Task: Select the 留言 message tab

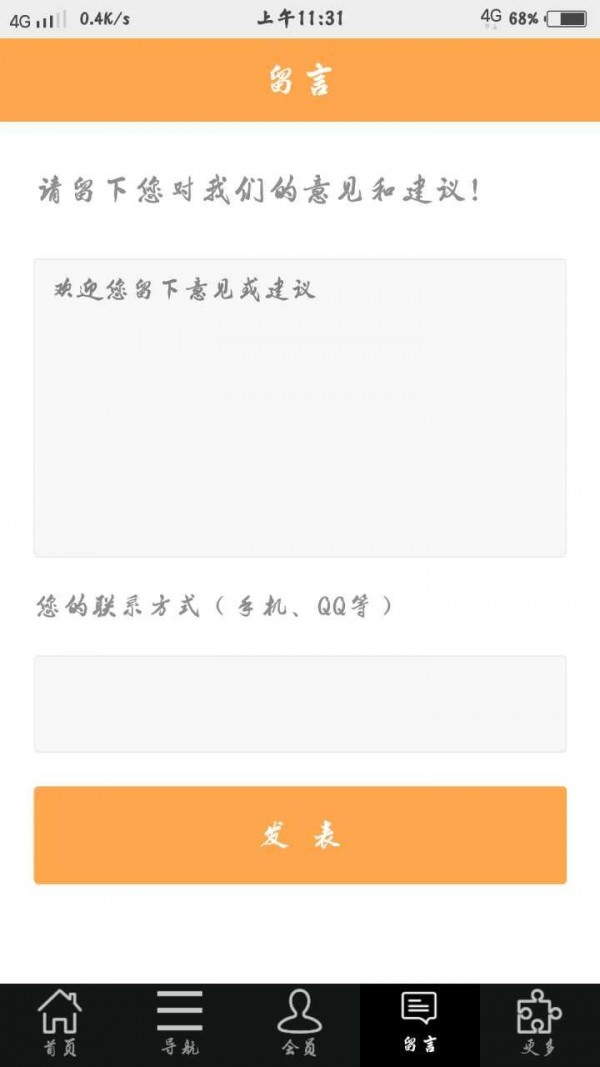Action: (420, 1025)
